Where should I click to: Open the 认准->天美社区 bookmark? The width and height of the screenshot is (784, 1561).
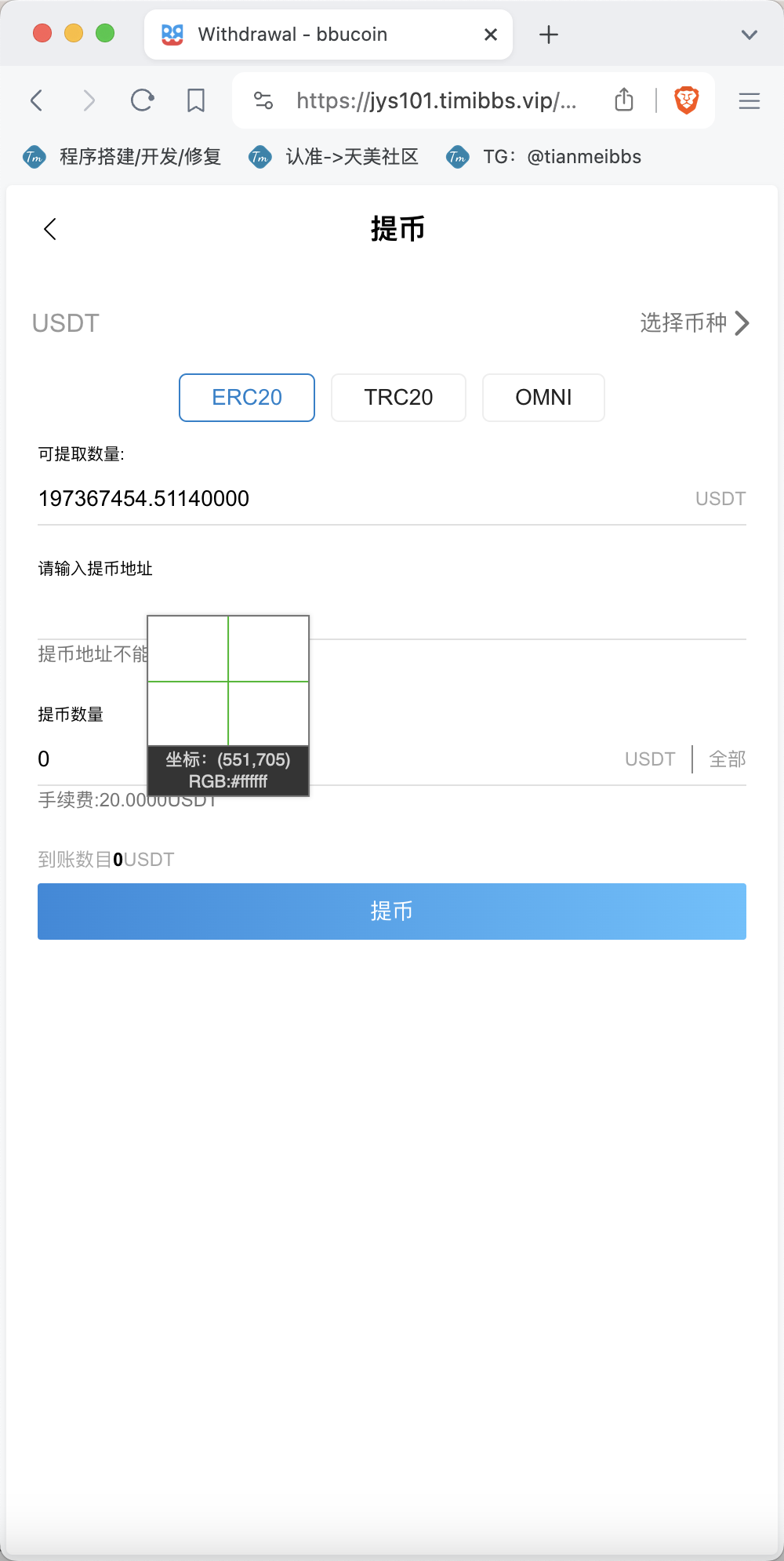click(x=333, y=157)
